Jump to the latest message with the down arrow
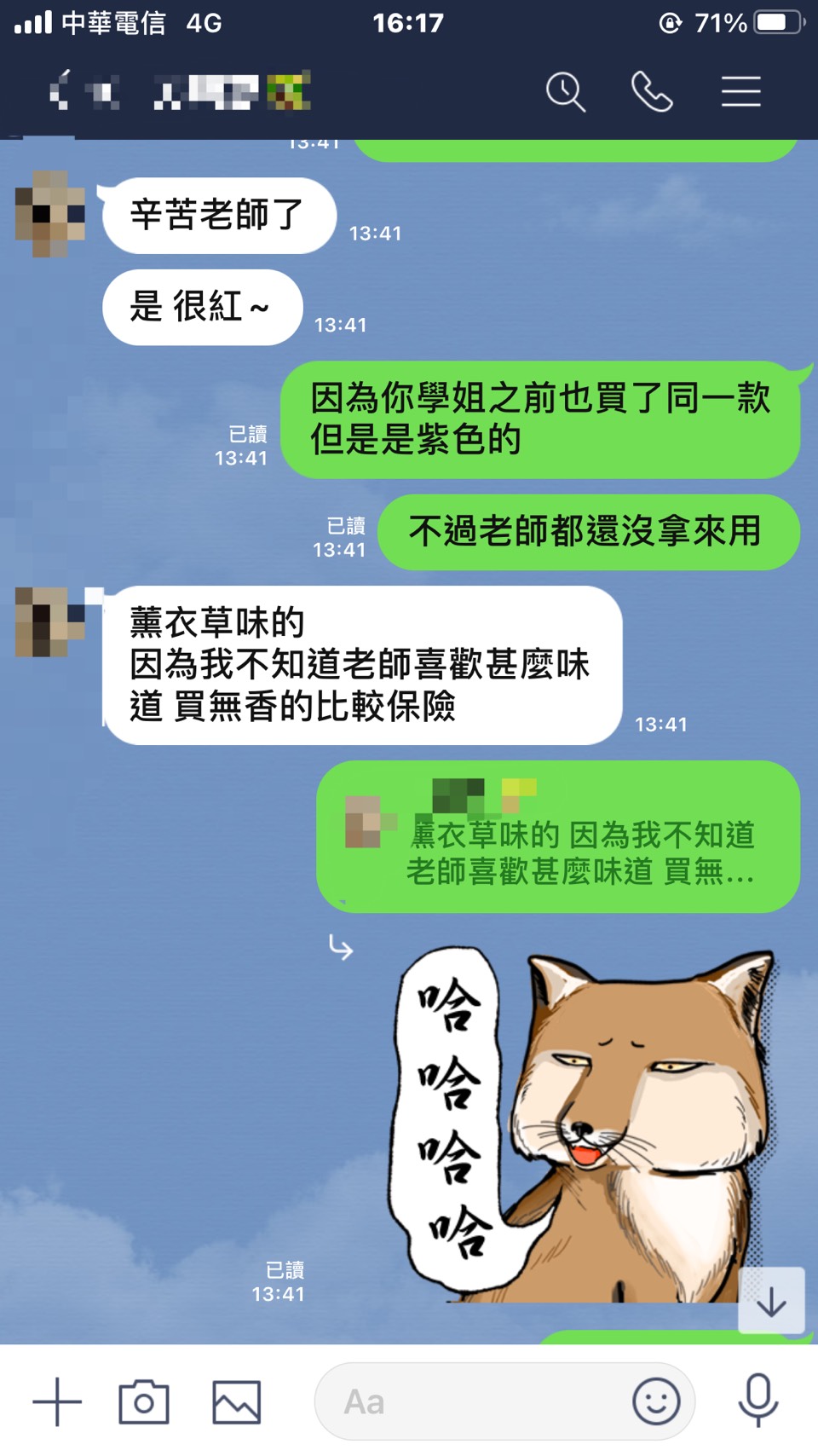The image size is (818, 1456). [x=771, y=1301]
